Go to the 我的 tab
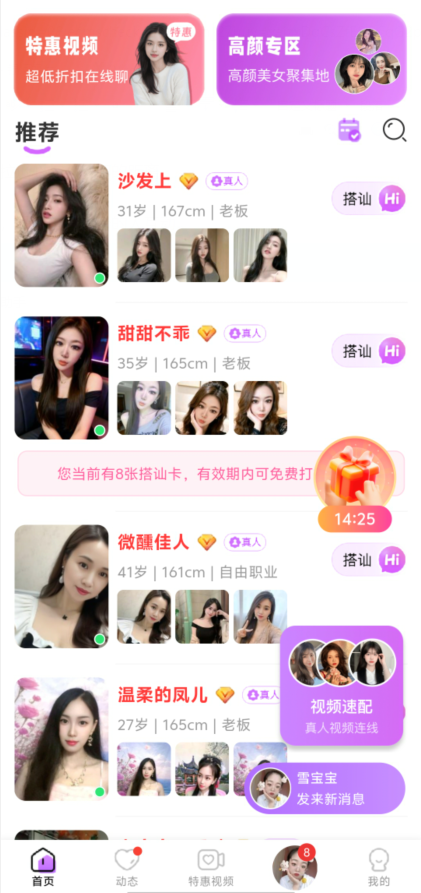 [379, 867]
